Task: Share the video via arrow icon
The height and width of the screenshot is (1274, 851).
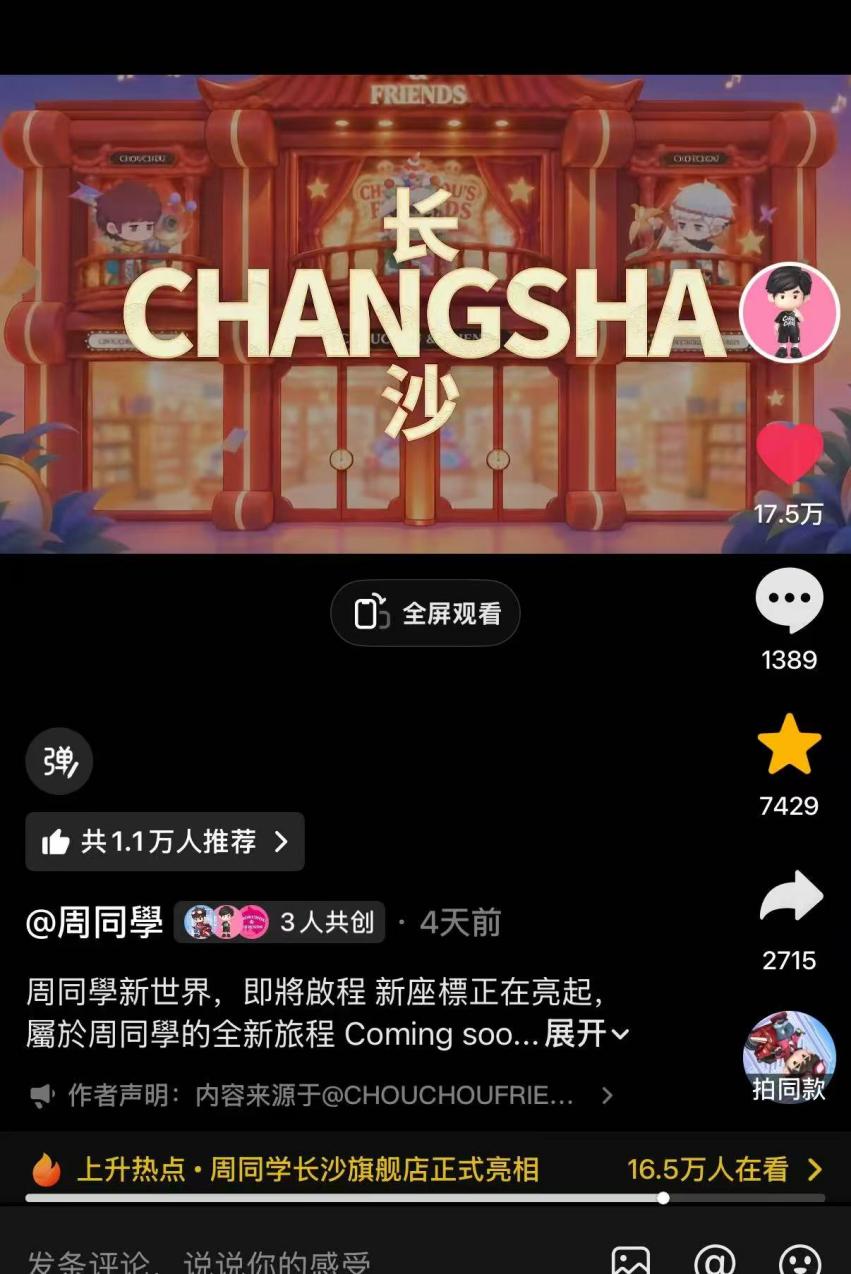Action: (790, 898)
